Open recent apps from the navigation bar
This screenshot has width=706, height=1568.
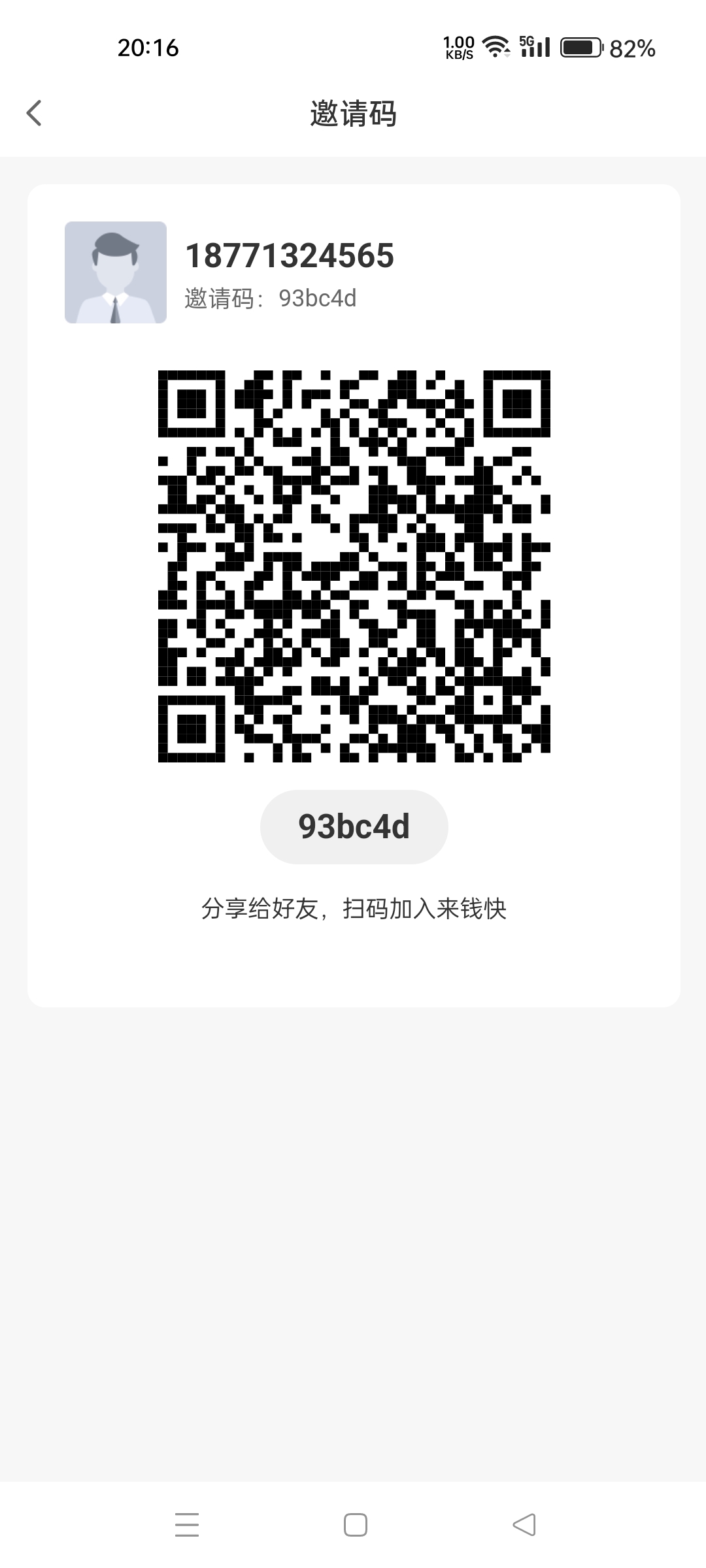click(187, 1525)
